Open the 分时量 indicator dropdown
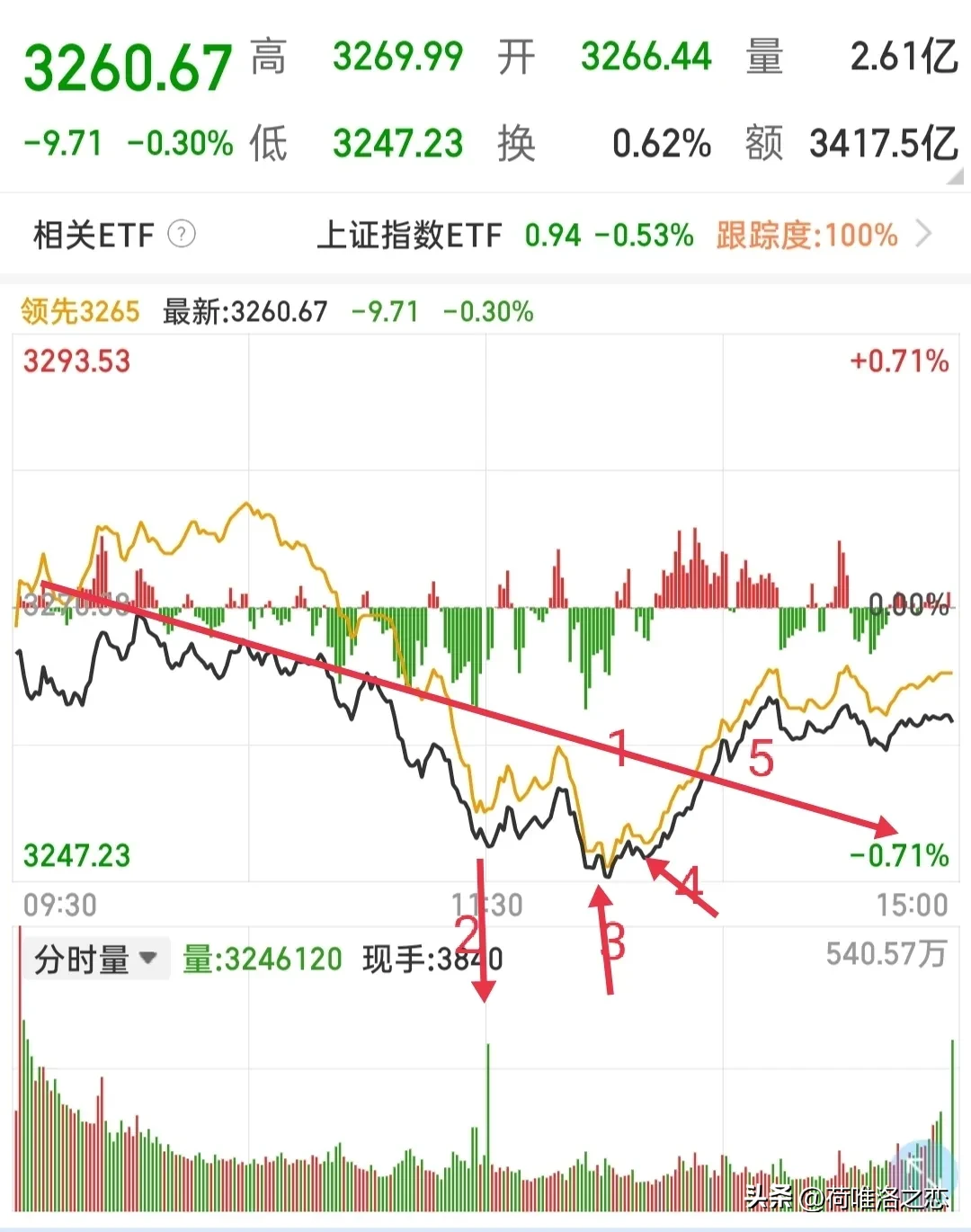 [x=95, y=959]
